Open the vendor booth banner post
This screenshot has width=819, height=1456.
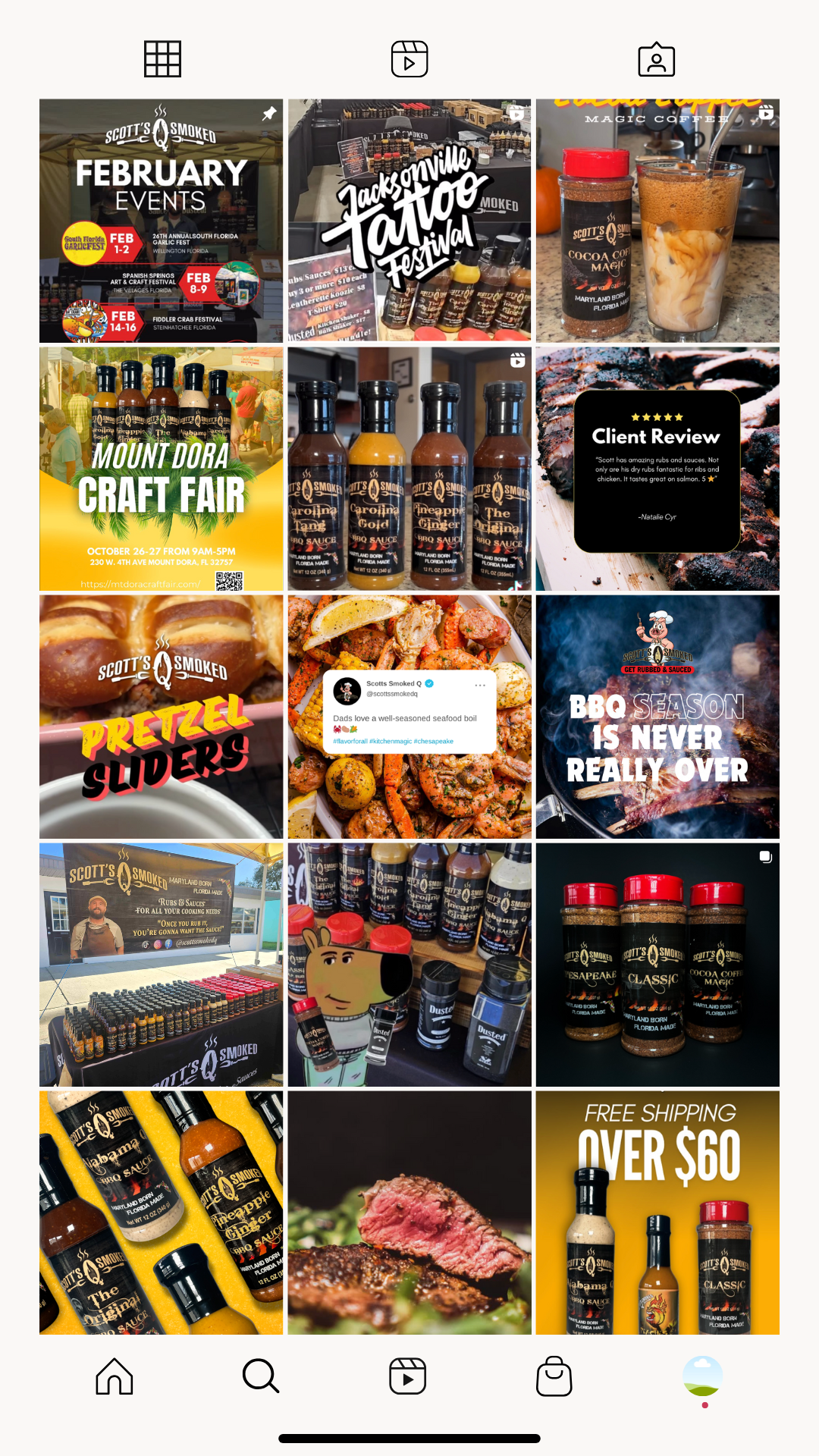(x=162, y=965)
